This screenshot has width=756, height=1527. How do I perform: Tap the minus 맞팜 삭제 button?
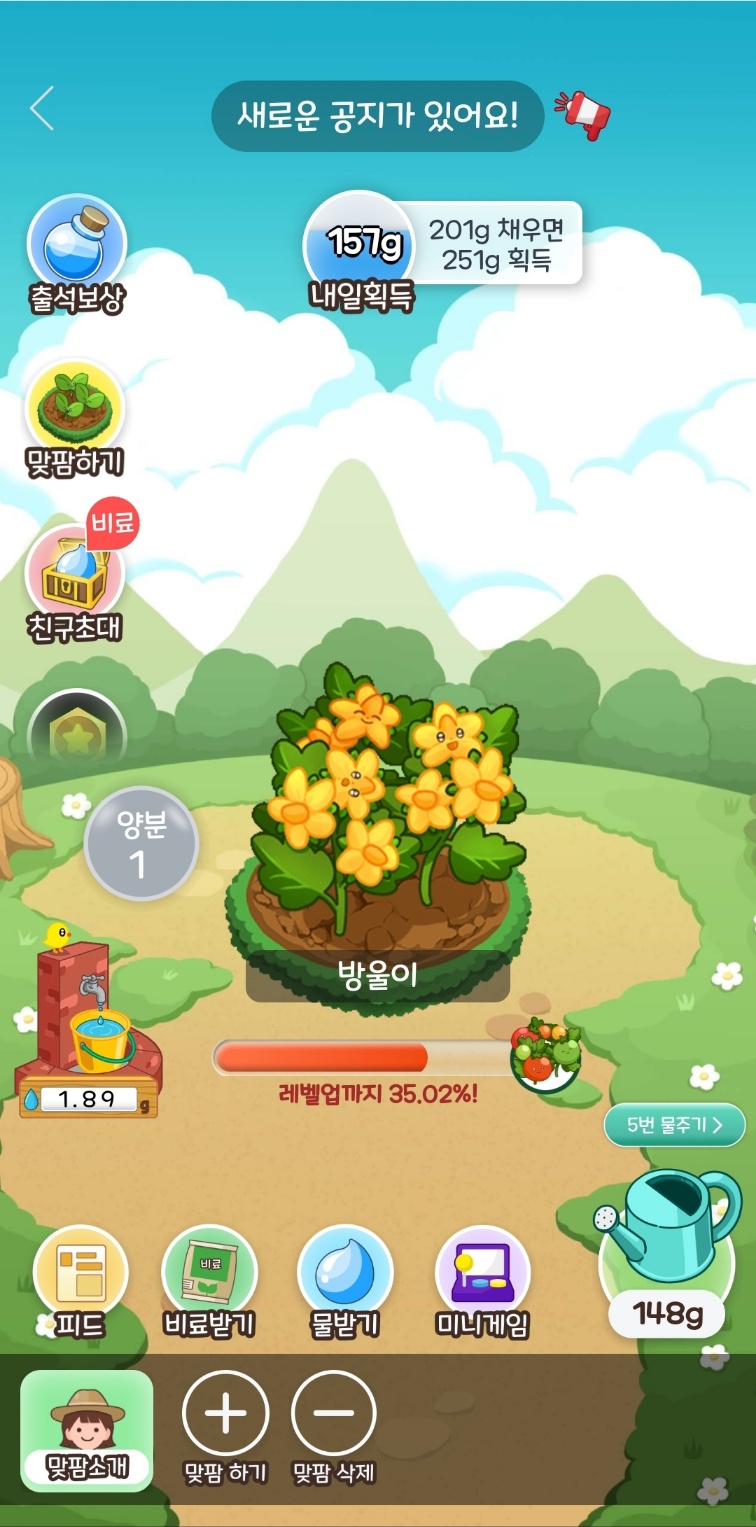pos(334,1414)
